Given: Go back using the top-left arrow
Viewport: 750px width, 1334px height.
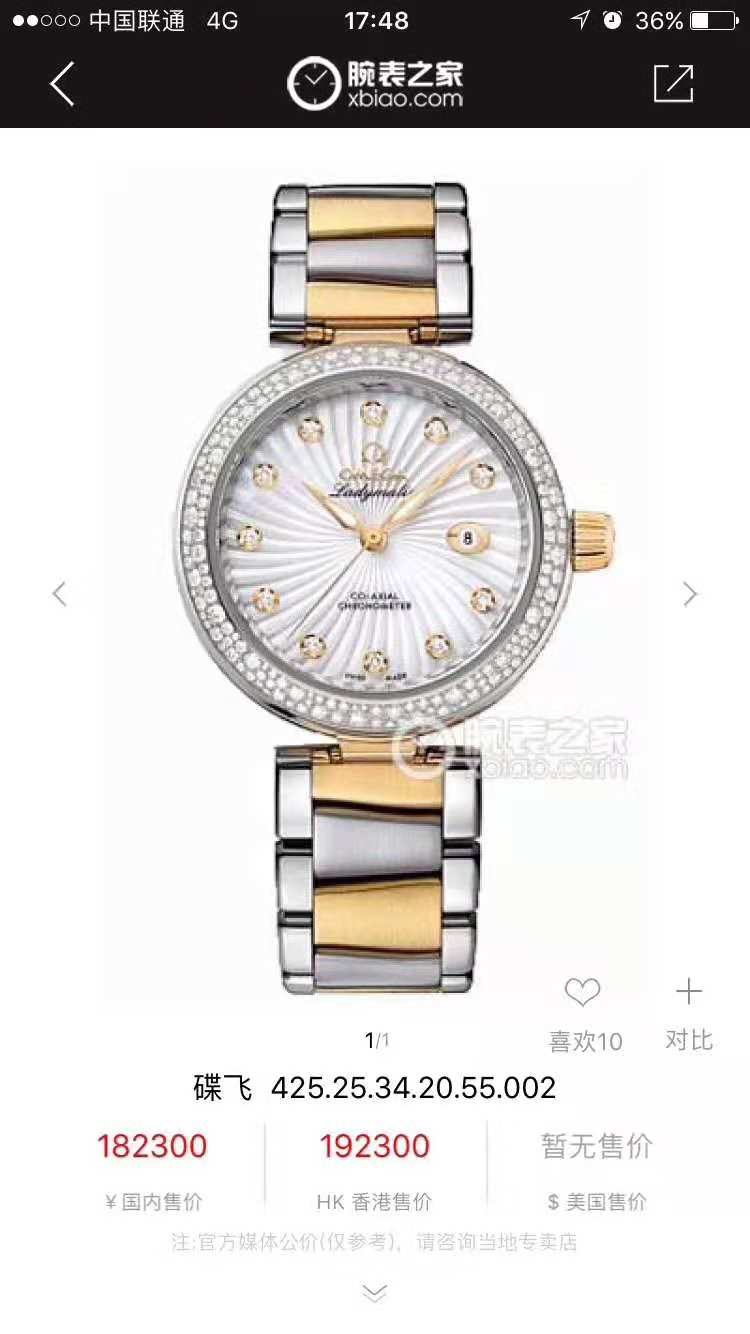Looking at the screenshot, I should click(62, 84).
